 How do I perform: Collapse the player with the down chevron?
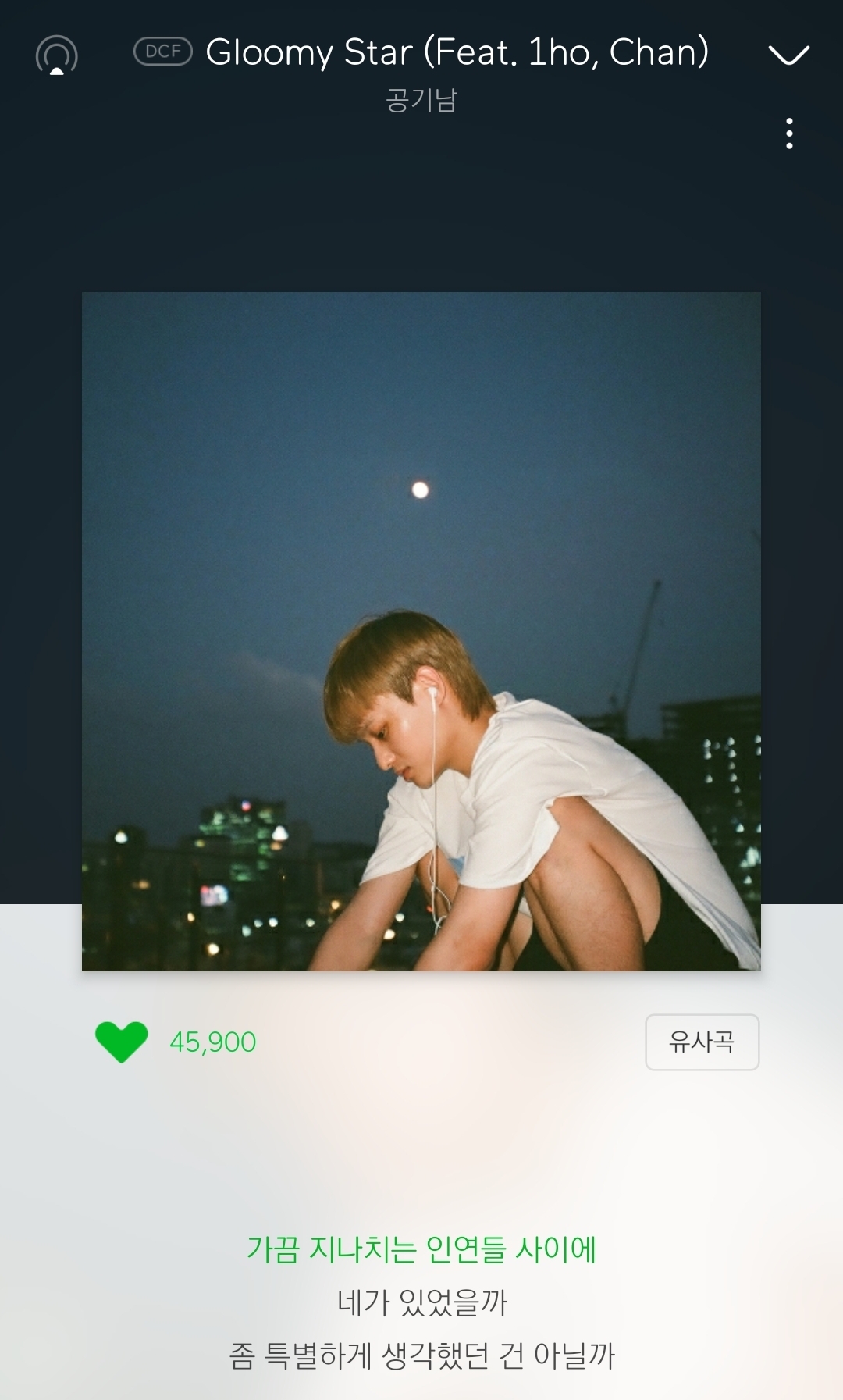click(x=788, y=55)
